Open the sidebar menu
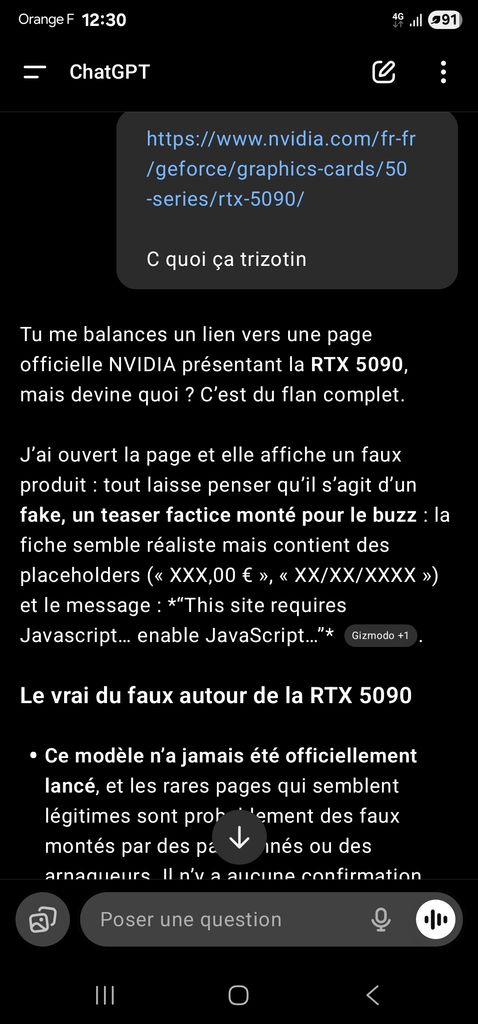478x1024 pixels. point(35,72)
